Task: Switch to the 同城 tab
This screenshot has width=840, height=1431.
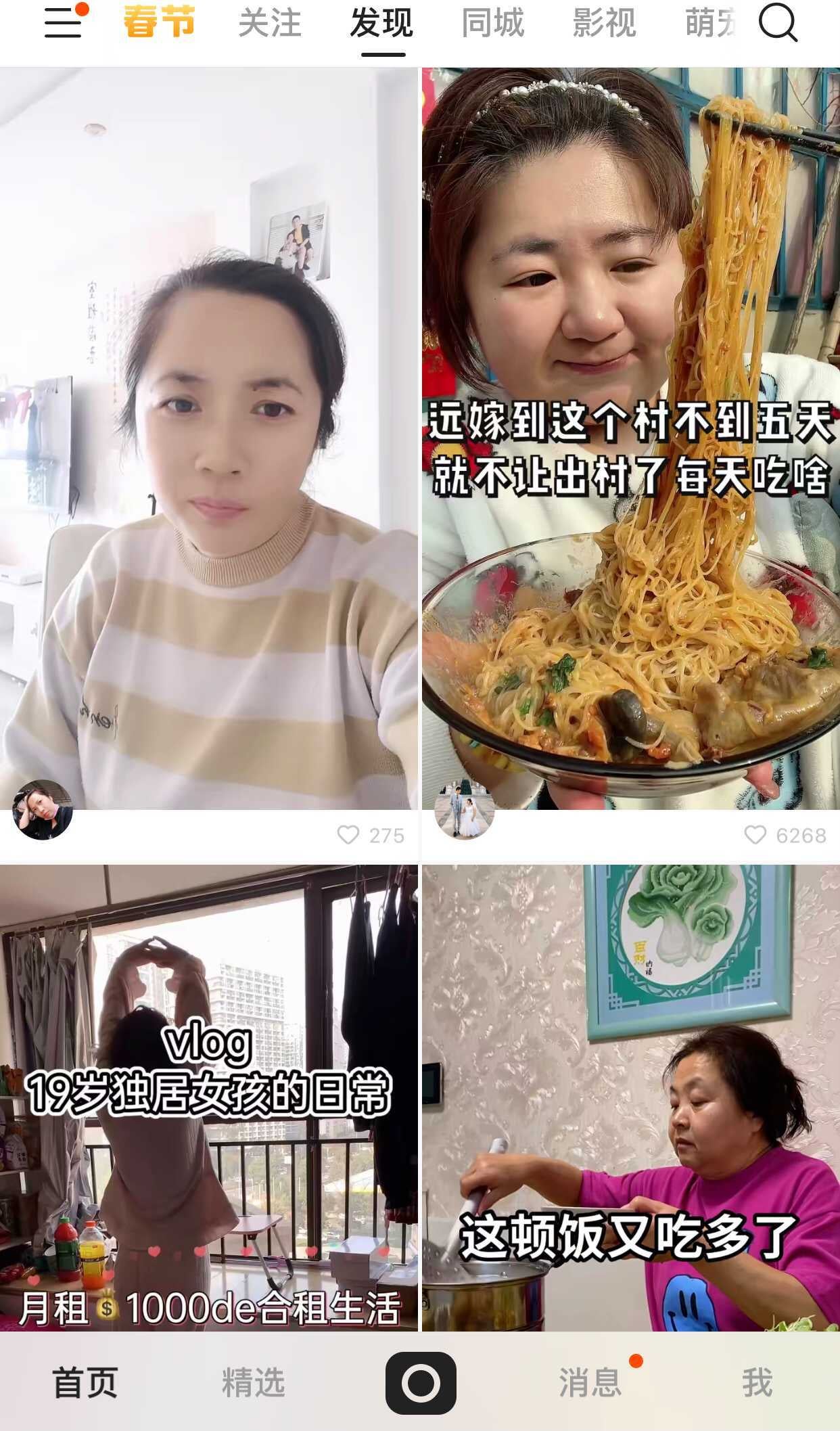Action: (492, 23)
